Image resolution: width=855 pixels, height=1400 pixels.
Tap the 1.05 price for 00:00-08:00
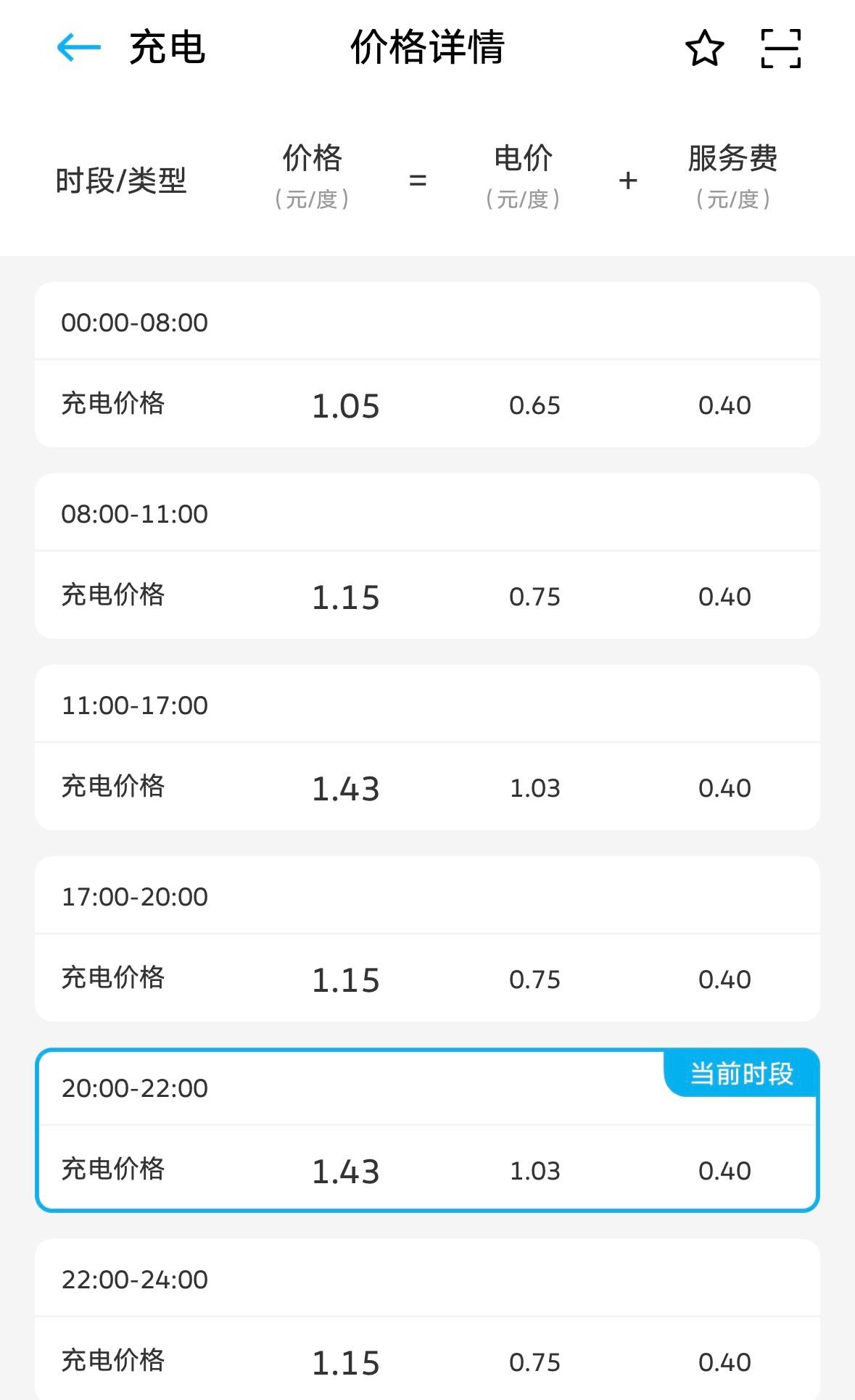point(344,407)
